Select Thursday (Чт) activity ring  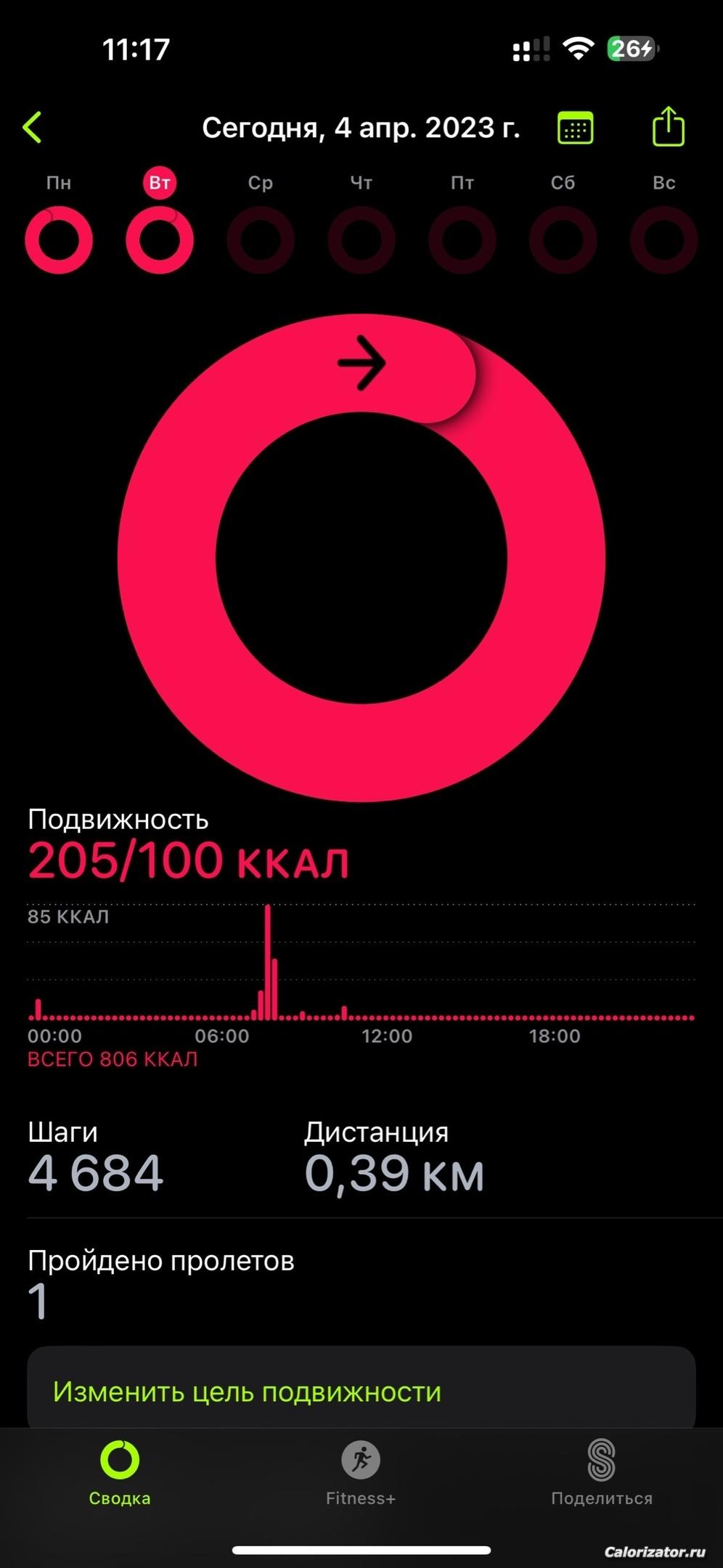[x=361, y=240]
